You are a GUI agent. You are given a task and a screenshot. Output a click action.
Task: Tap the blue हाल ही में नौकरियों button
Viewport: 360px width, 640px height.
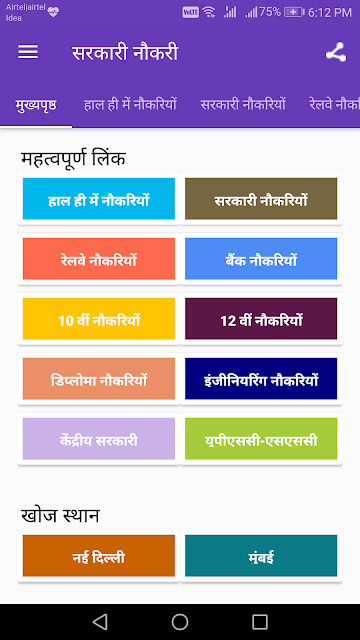(x=99, y=199)
